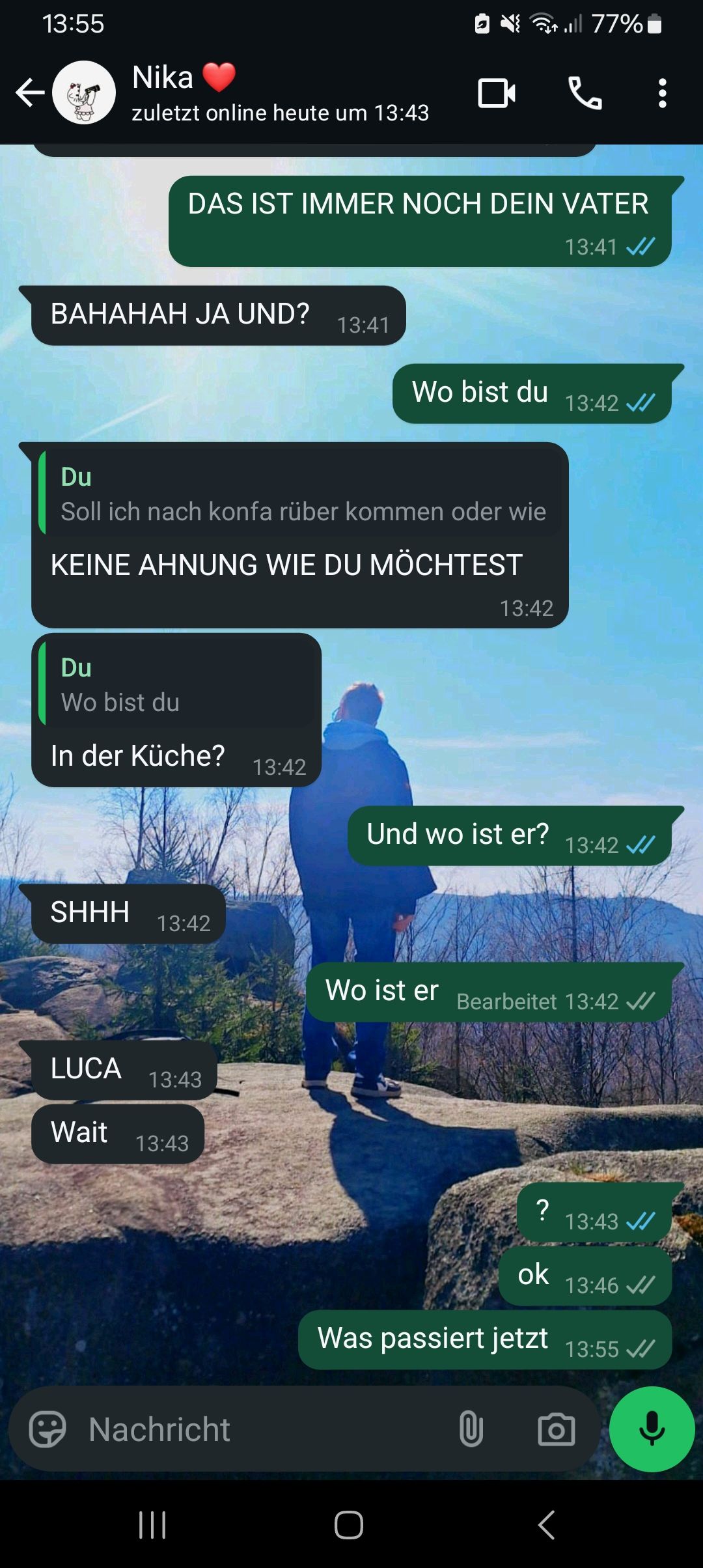
Task: Attach a file with the paperclip
Action: pyautogui.click(x=471, y=1429)
